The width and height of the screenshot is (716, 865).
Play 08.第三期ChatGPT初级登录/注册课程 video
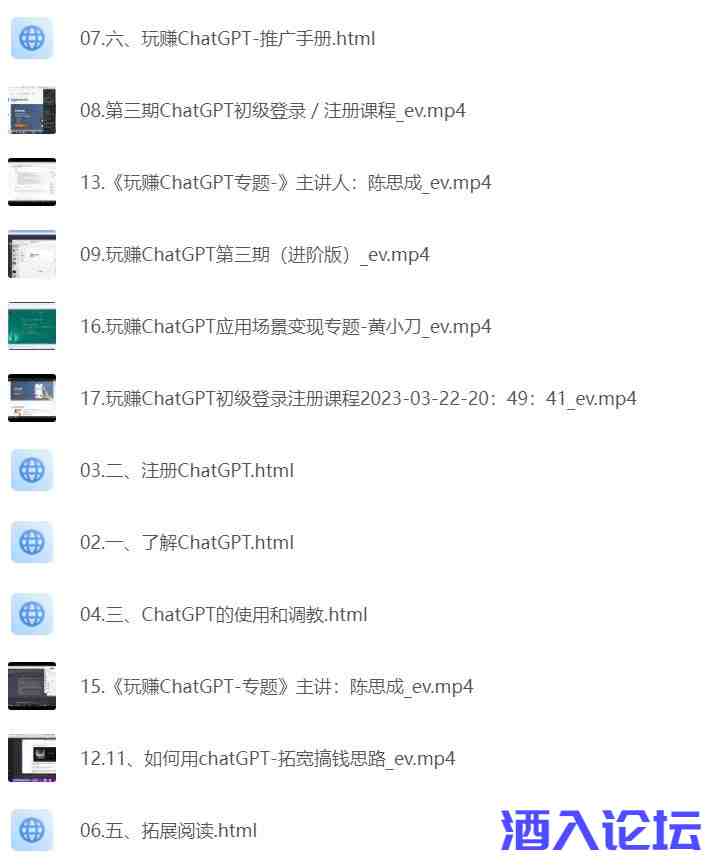click(272, 111)
